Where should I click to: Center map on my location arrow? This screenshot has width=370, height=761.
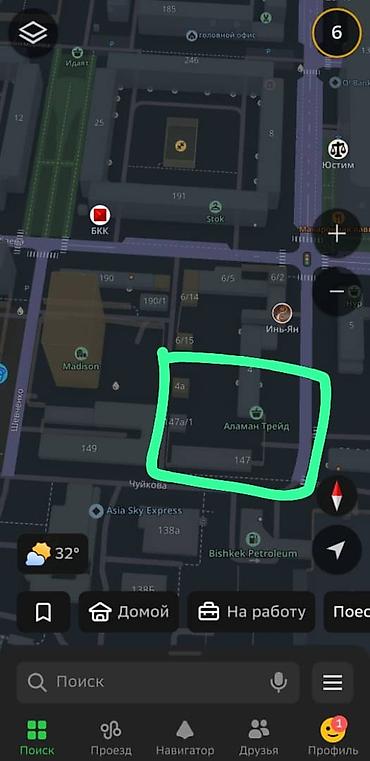tap(336, 549)
